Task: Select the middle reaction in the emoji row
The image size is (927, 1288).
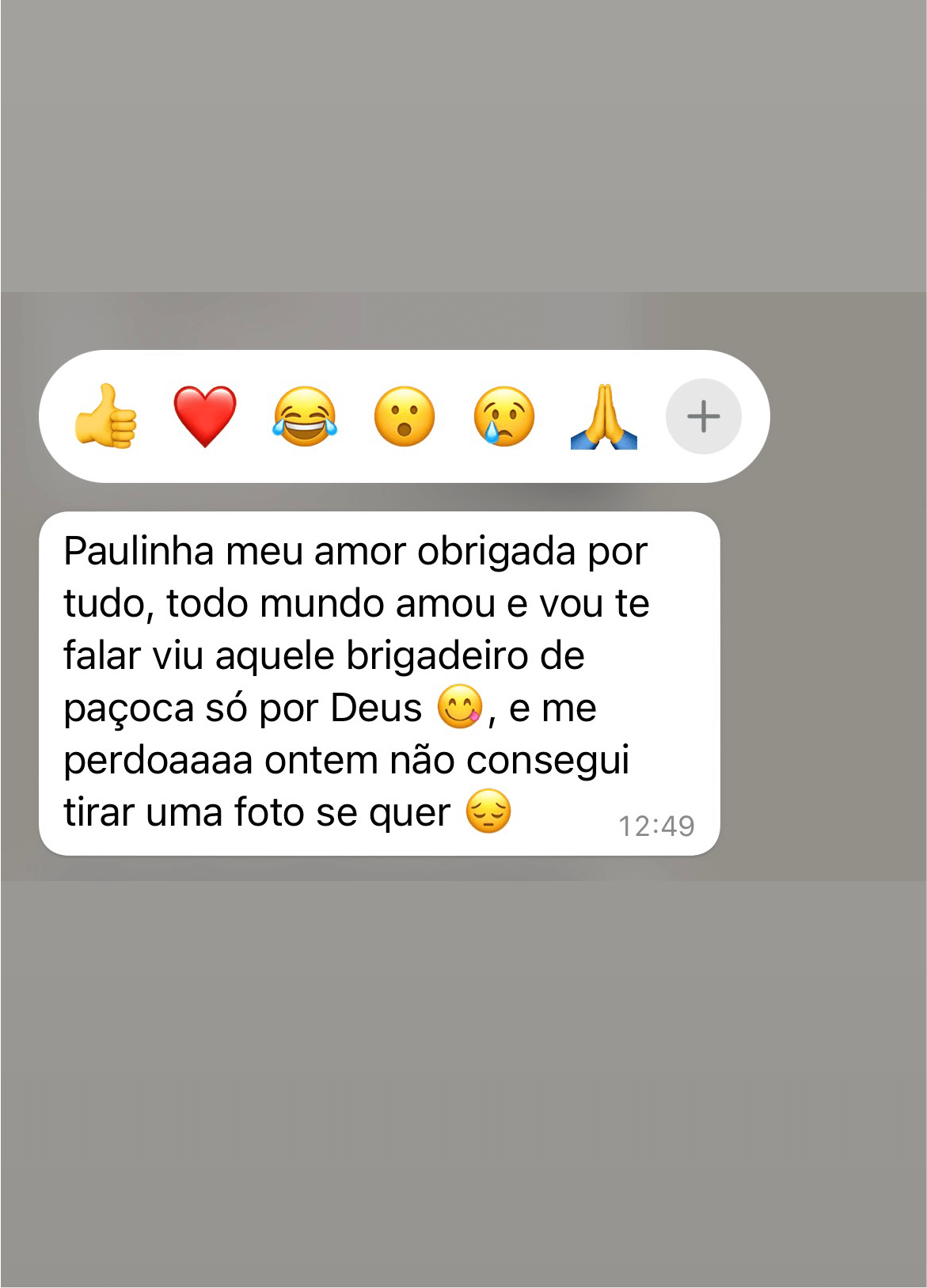Action: tap(405, 416)
